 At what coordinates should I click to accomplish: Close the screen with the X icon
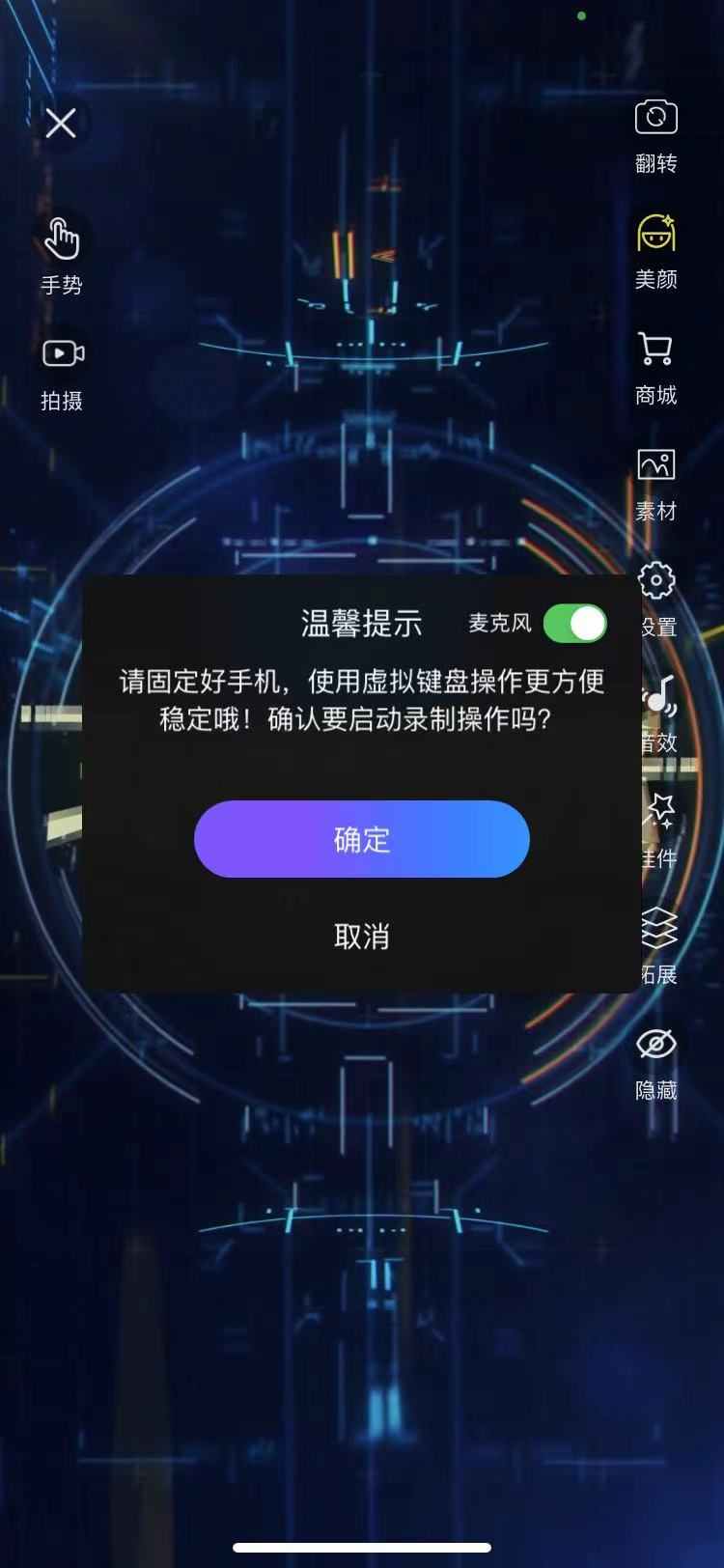point(61,124)
